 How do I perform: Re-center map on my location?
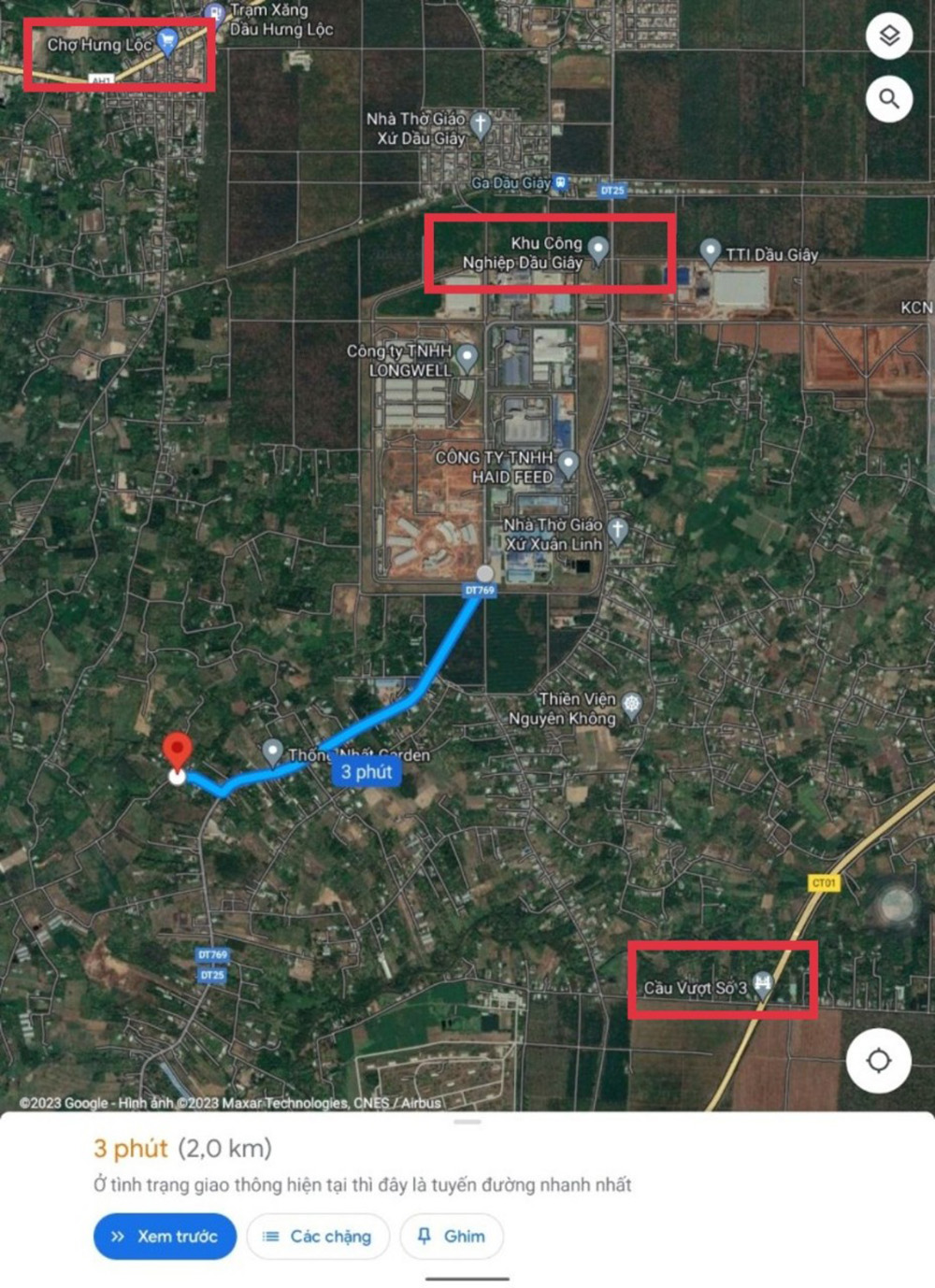pyautogui.click(x=878, y=1060)
